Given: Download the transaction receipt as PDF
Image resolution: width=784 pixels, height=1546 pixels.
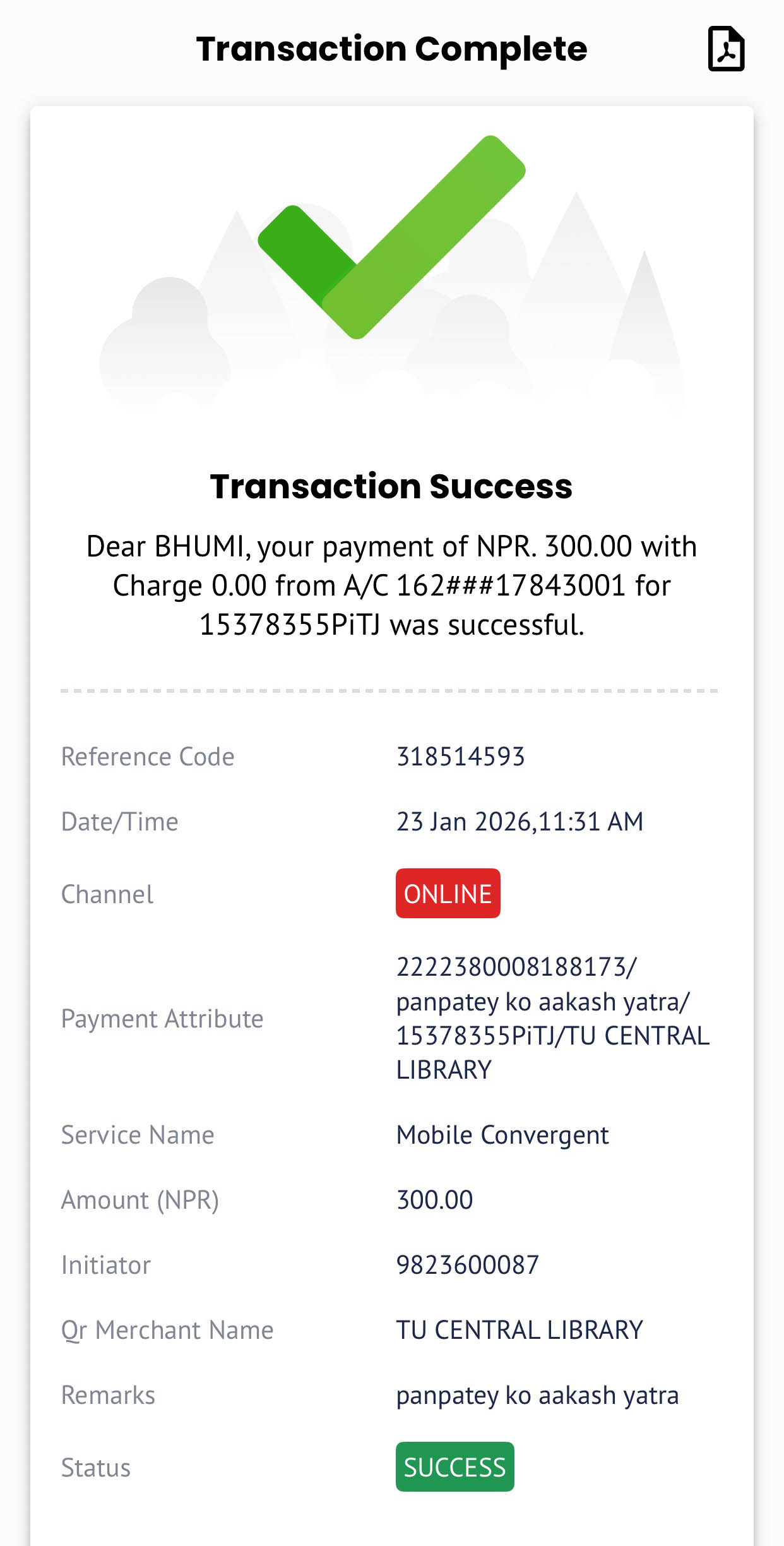Looking at the screenshot, I should (x=726, y=49).
